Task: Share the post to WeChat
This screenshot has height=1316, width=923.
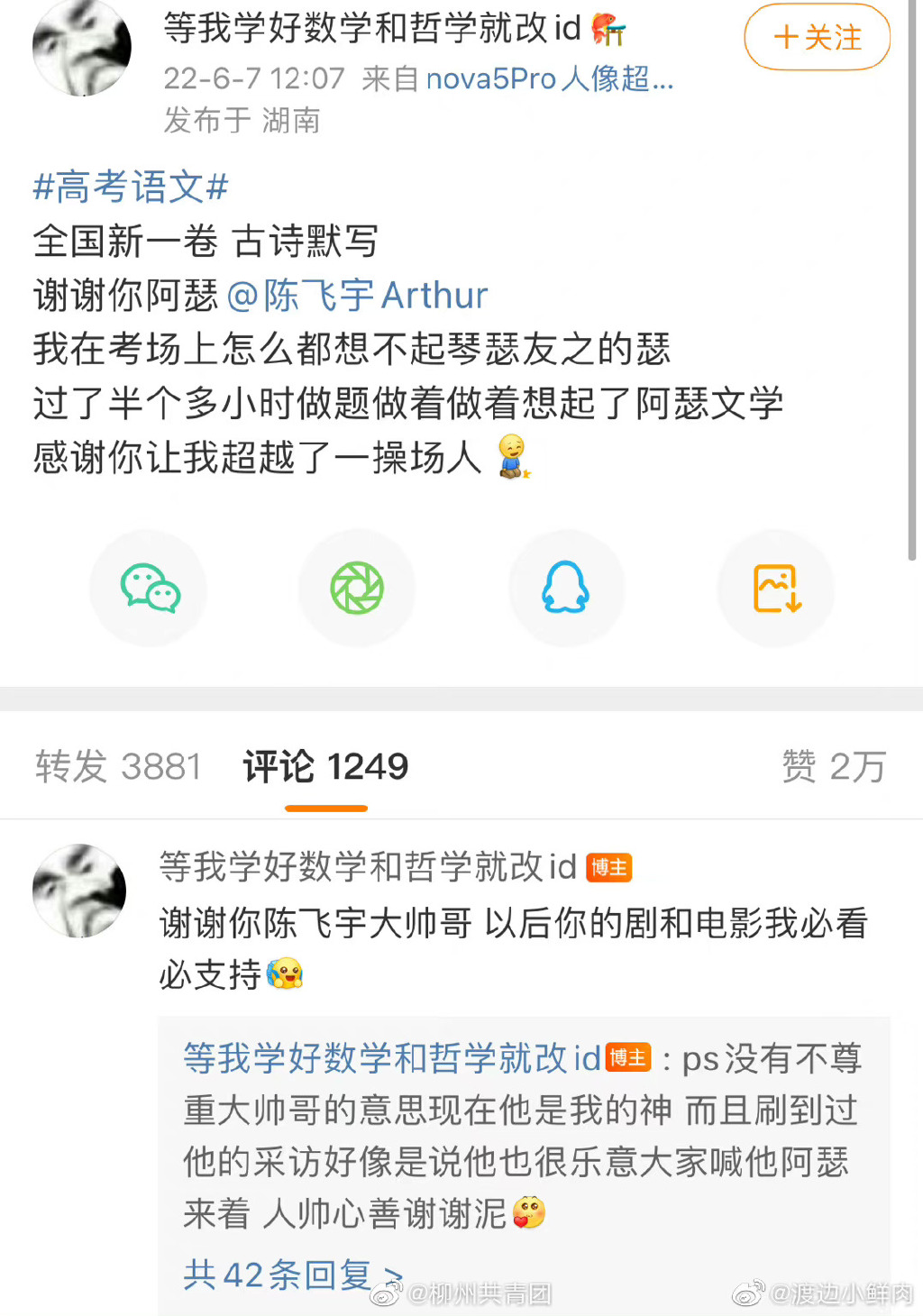Action: tap(149, 589)
